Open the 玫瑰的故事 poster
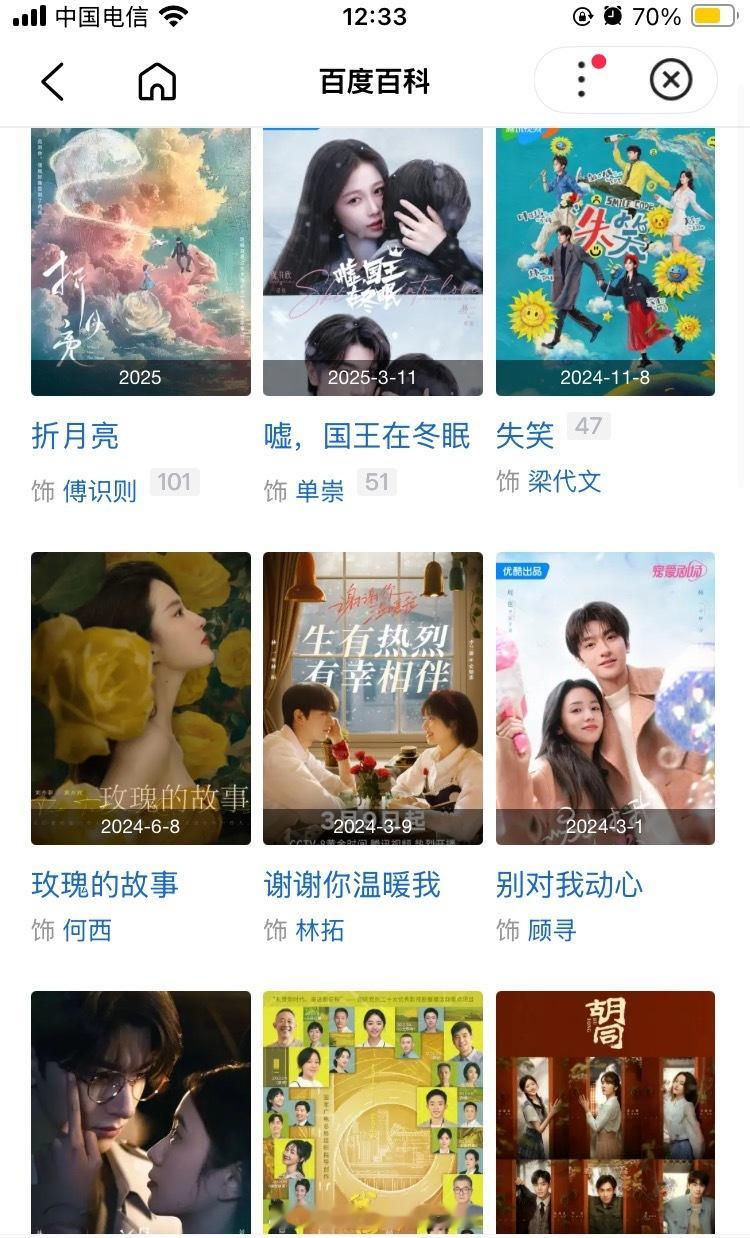750x1238 pixels. click(x=141, y=699)
